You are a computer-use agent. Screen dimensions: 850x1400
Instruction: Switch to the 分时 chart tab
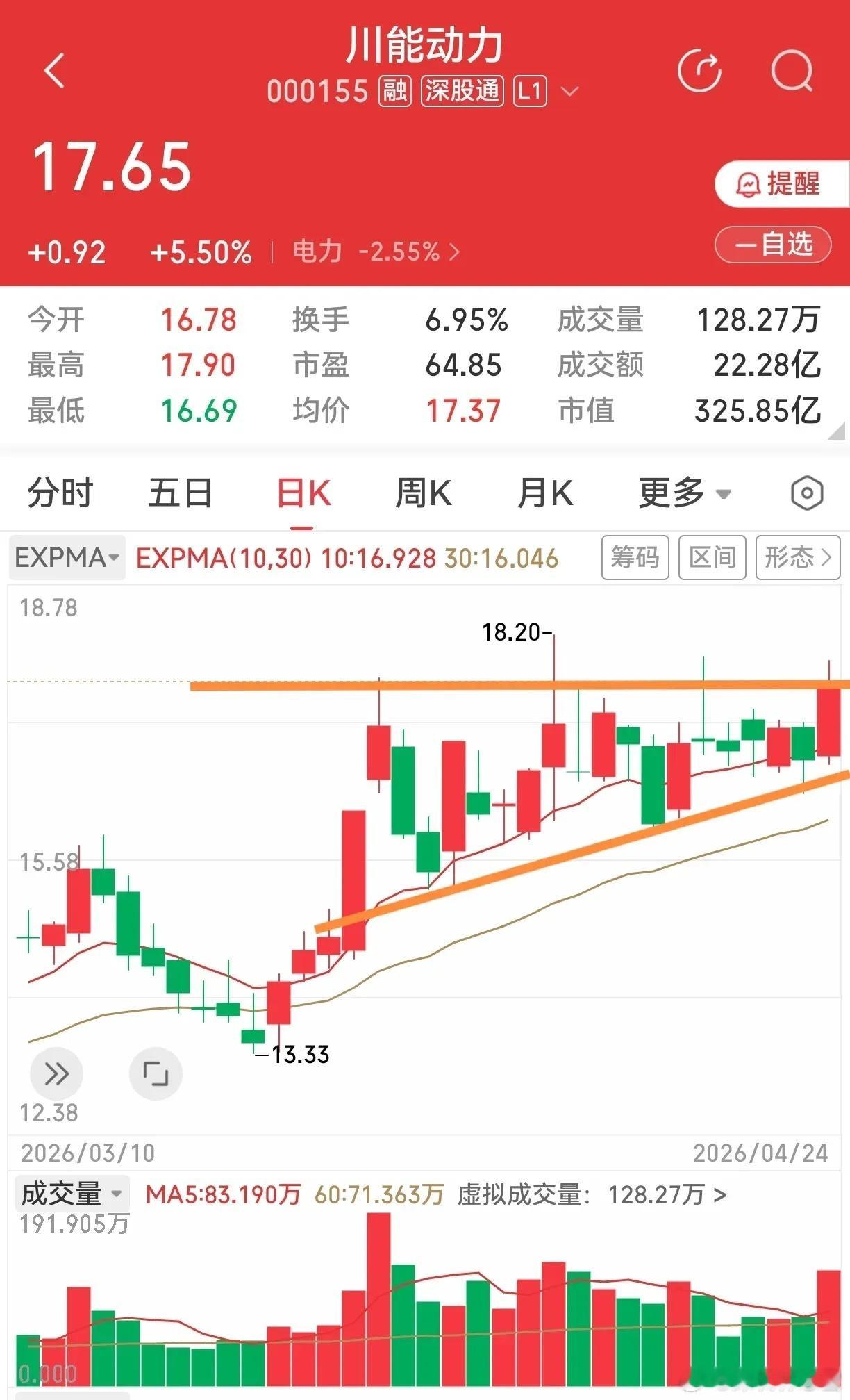click(x=60, y=493)
